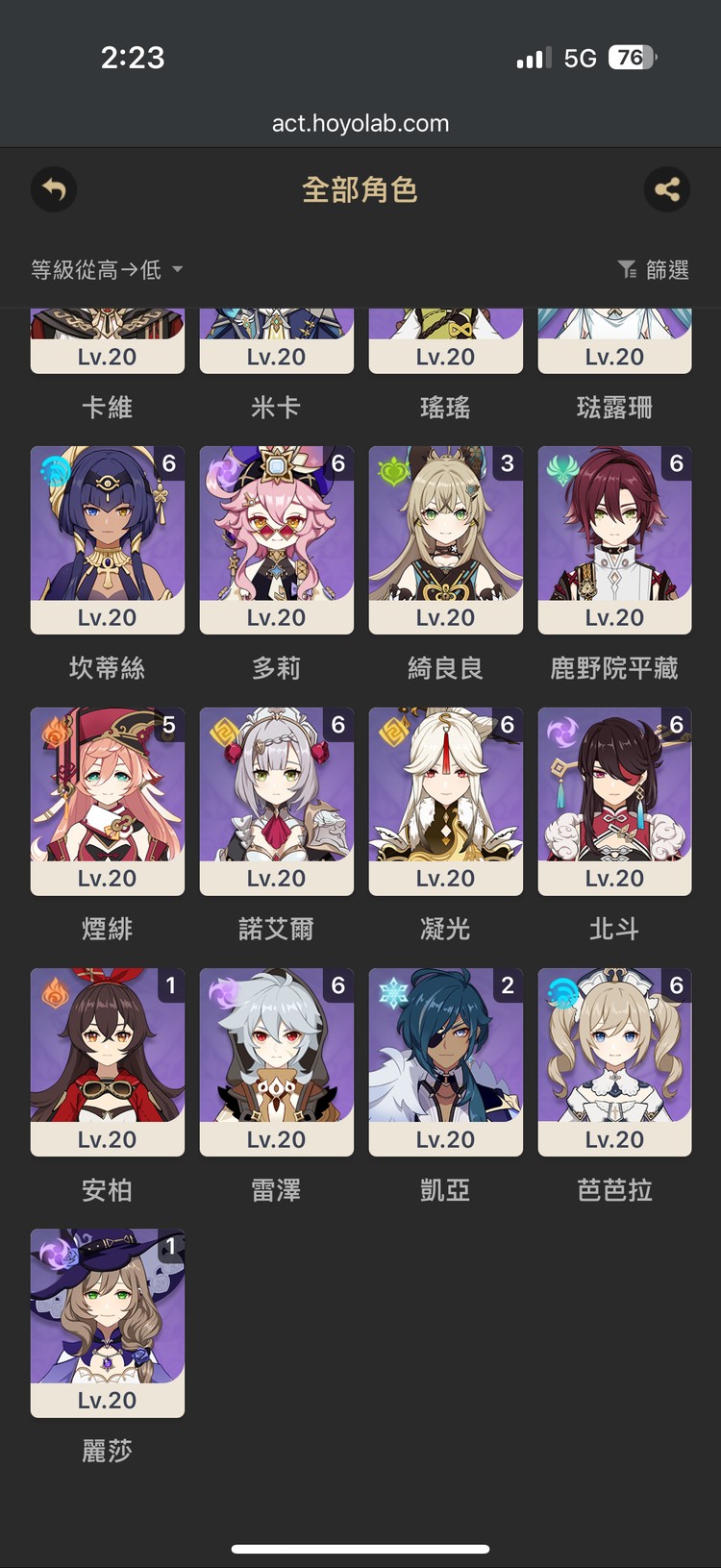
Task: Select the Dendro element icon on 綺良良's card
Action: pos(393,468)
